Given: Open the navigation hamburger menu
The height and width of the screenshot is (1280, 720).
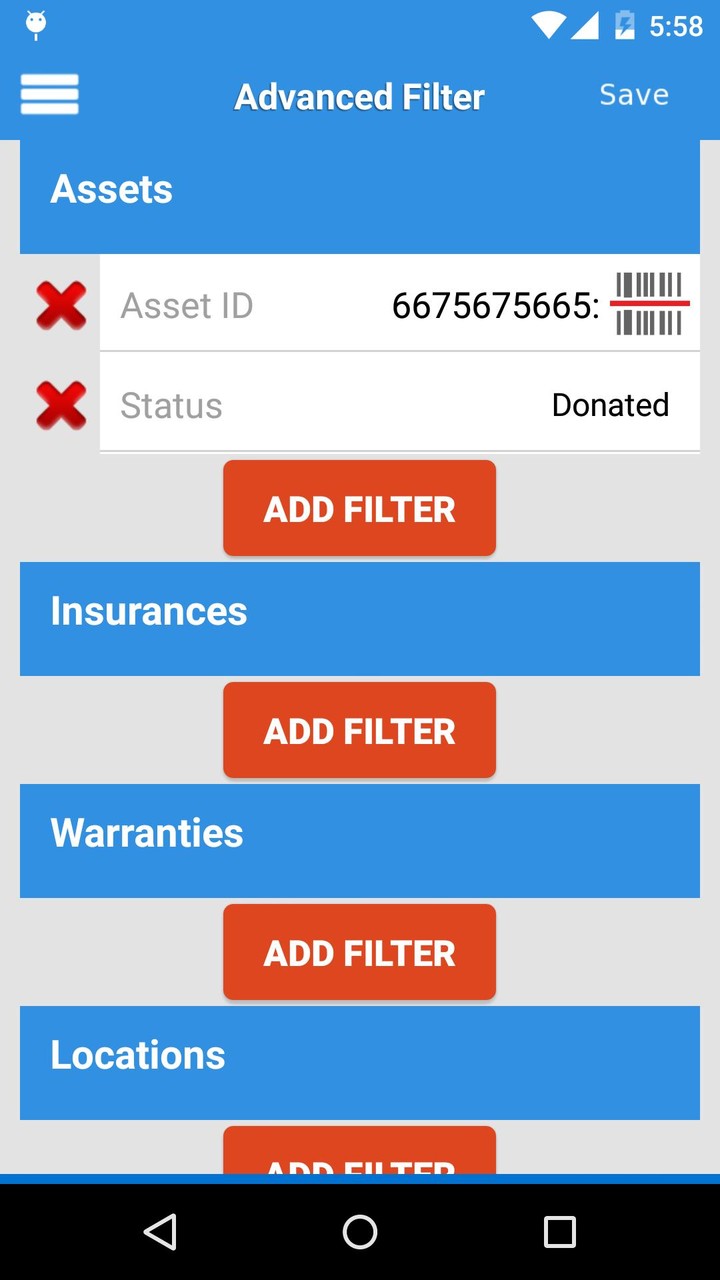Looking at the screenshot, I should (49, 94).
